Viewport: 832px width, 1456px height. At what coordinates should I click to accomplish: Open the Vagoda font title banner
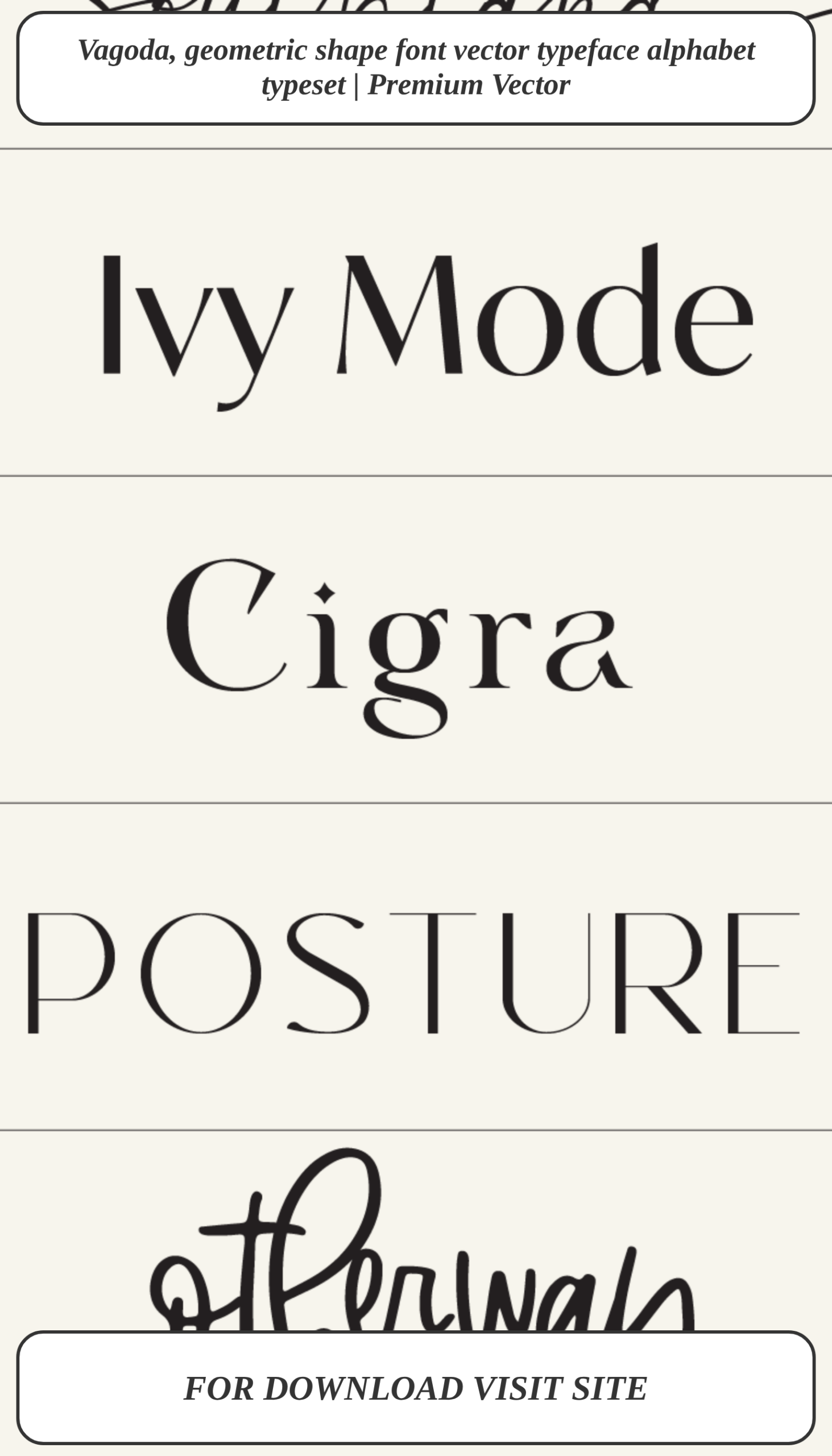415,68
